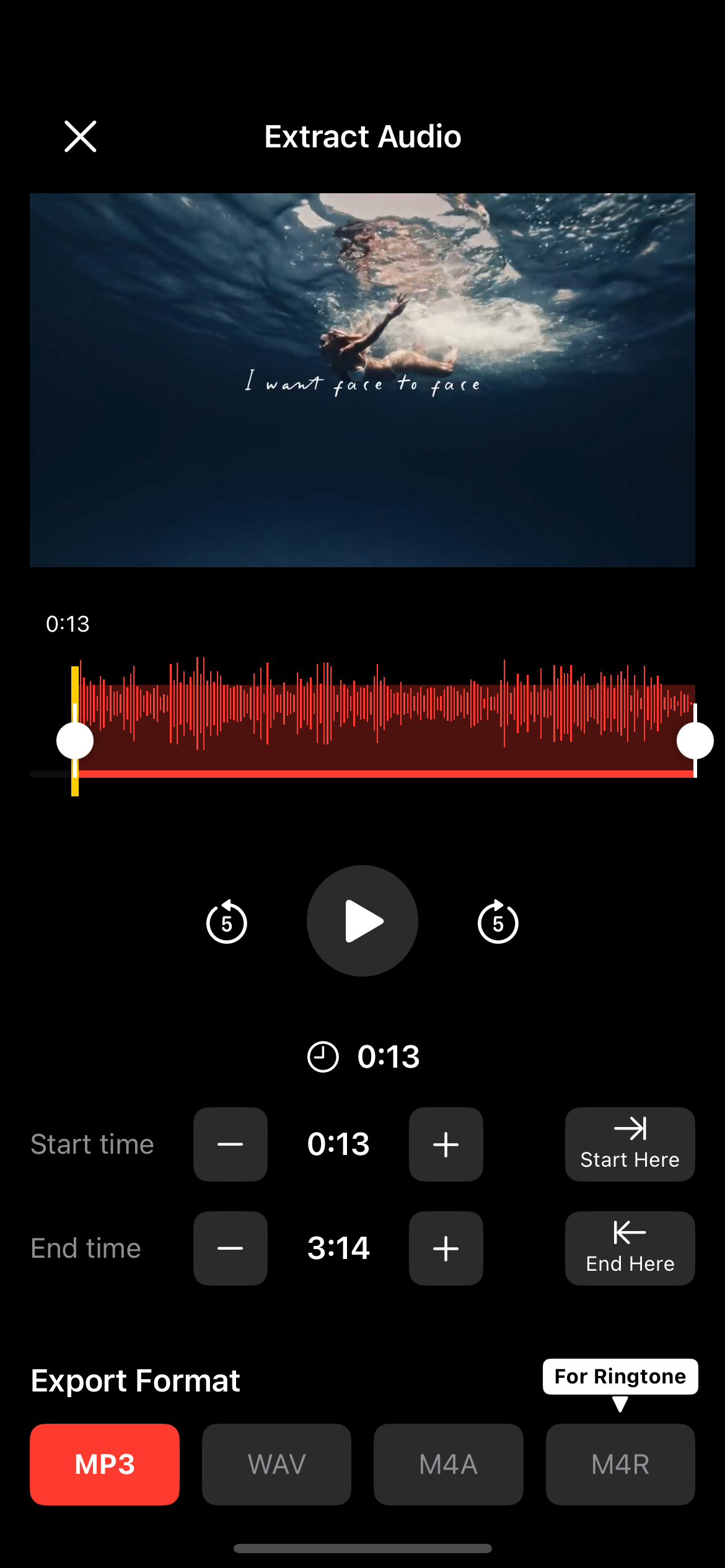Tap the waveform to move the playhead

point(384,712)
